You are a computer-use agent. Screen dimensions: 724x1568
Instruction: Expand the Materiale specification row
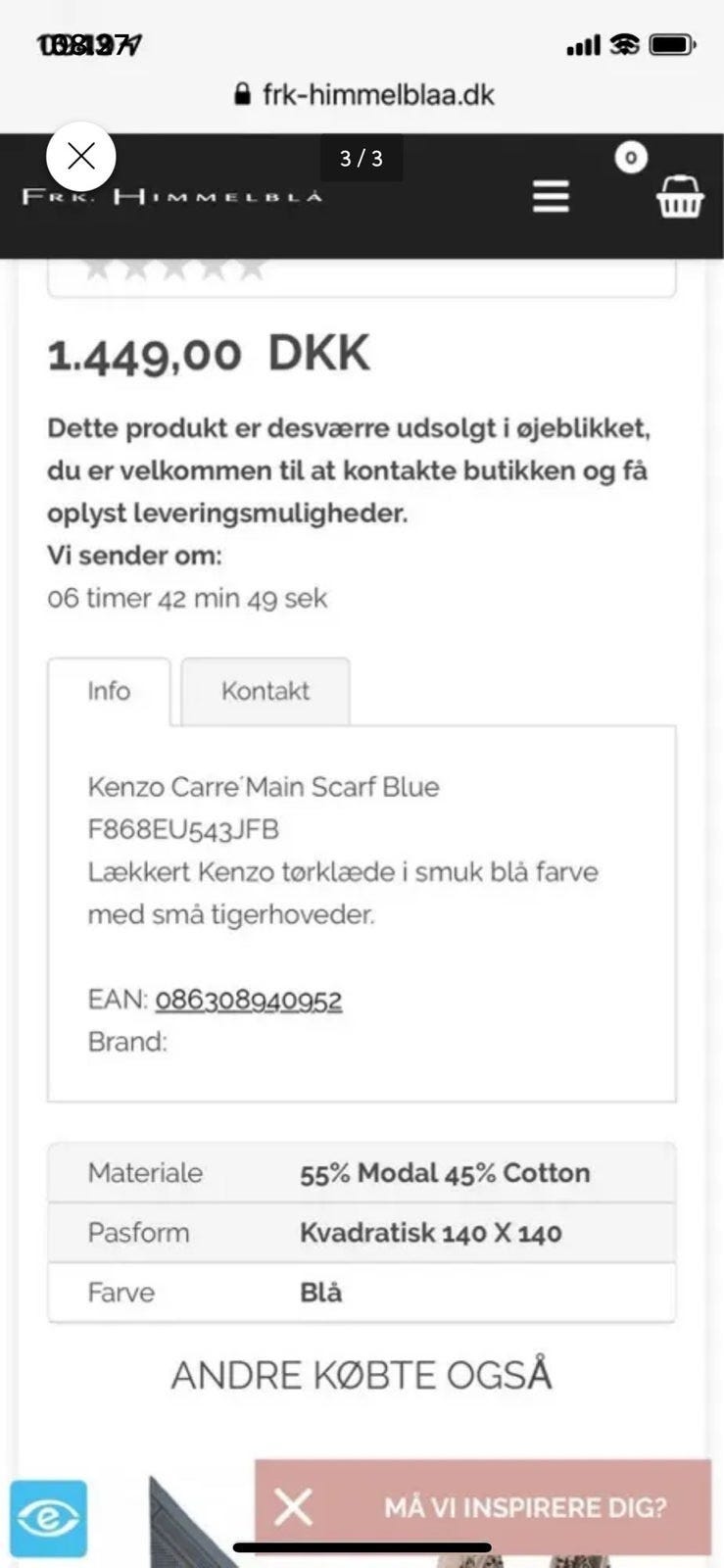click(361, 1172)
